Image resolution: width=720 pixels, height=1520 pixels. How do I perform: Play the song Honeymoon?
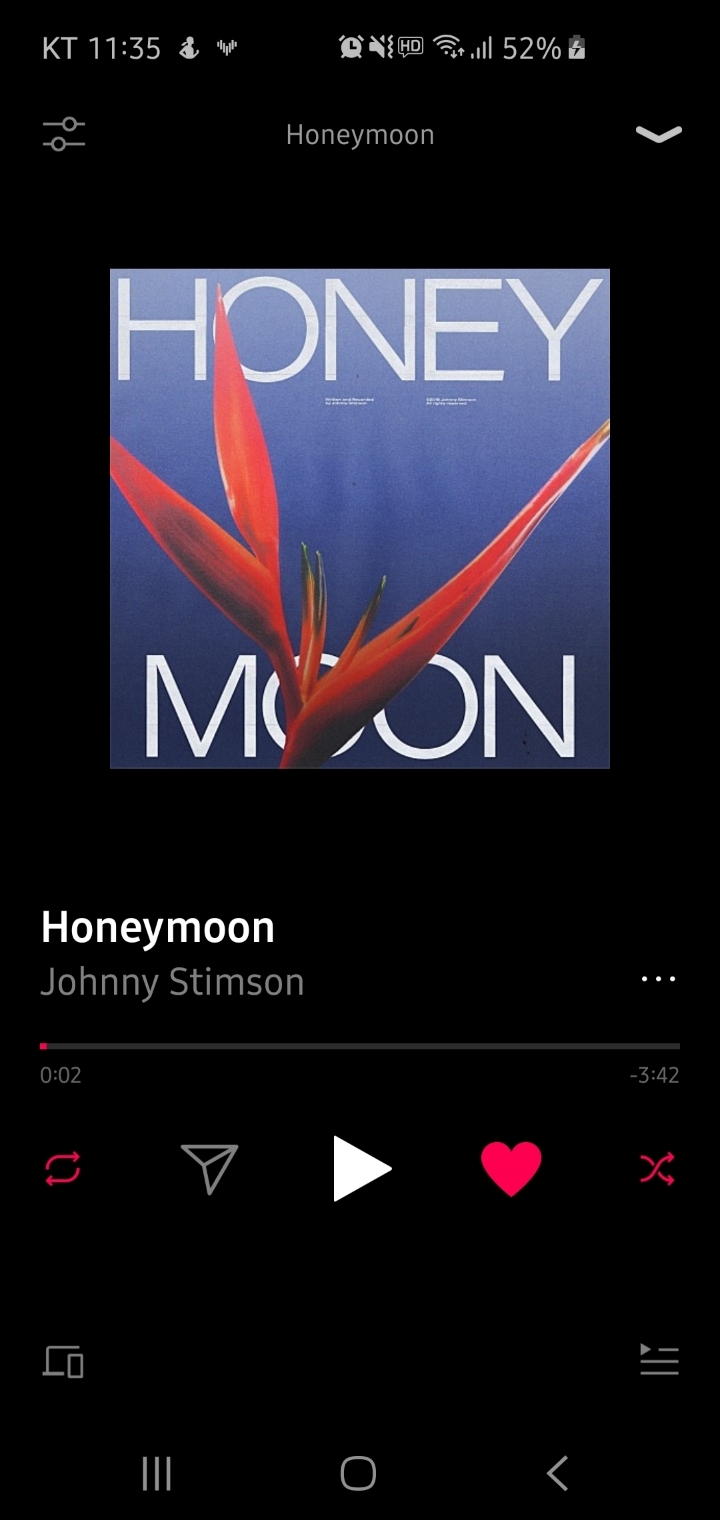pyautogui.click(x=361, y=1168)
